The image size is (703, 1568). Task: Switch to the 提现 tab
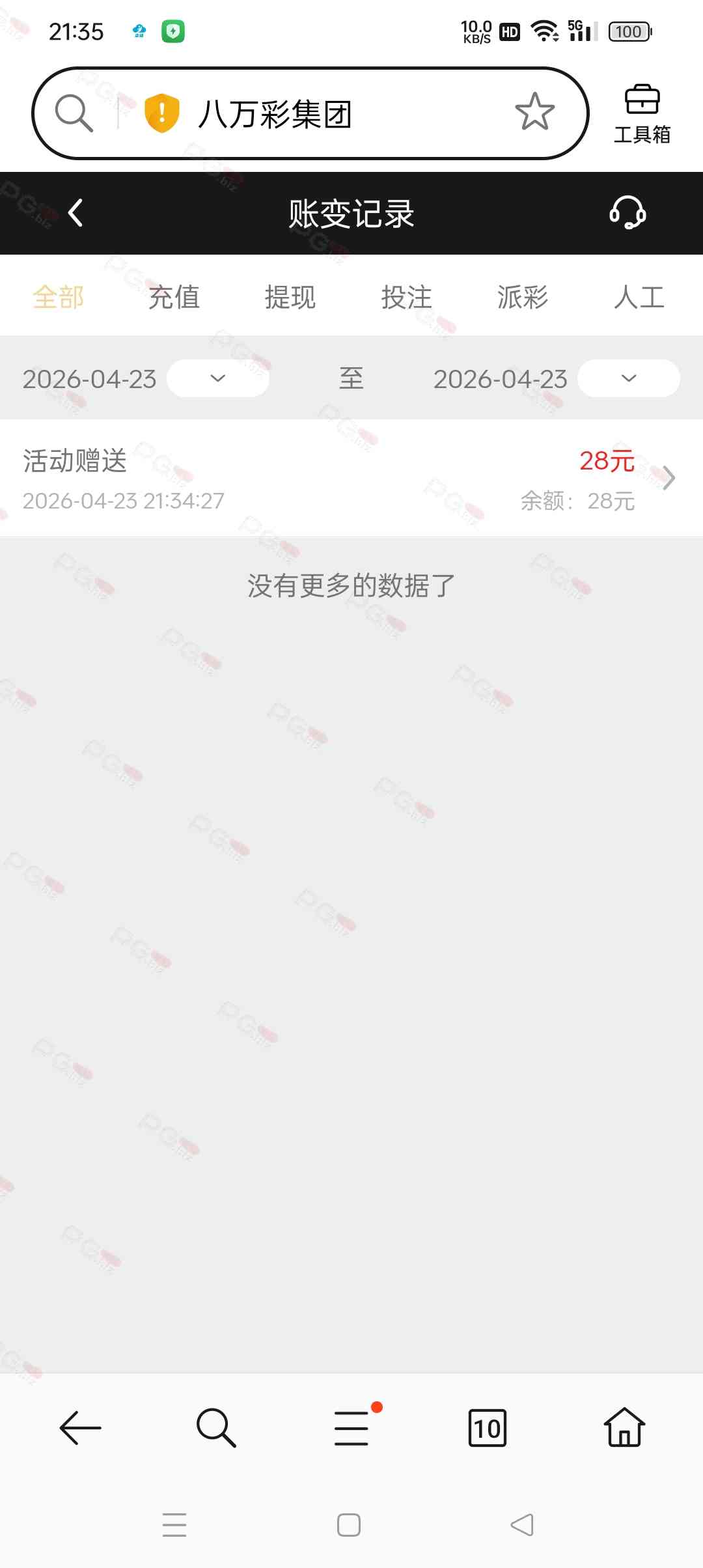tap(290, 298)
